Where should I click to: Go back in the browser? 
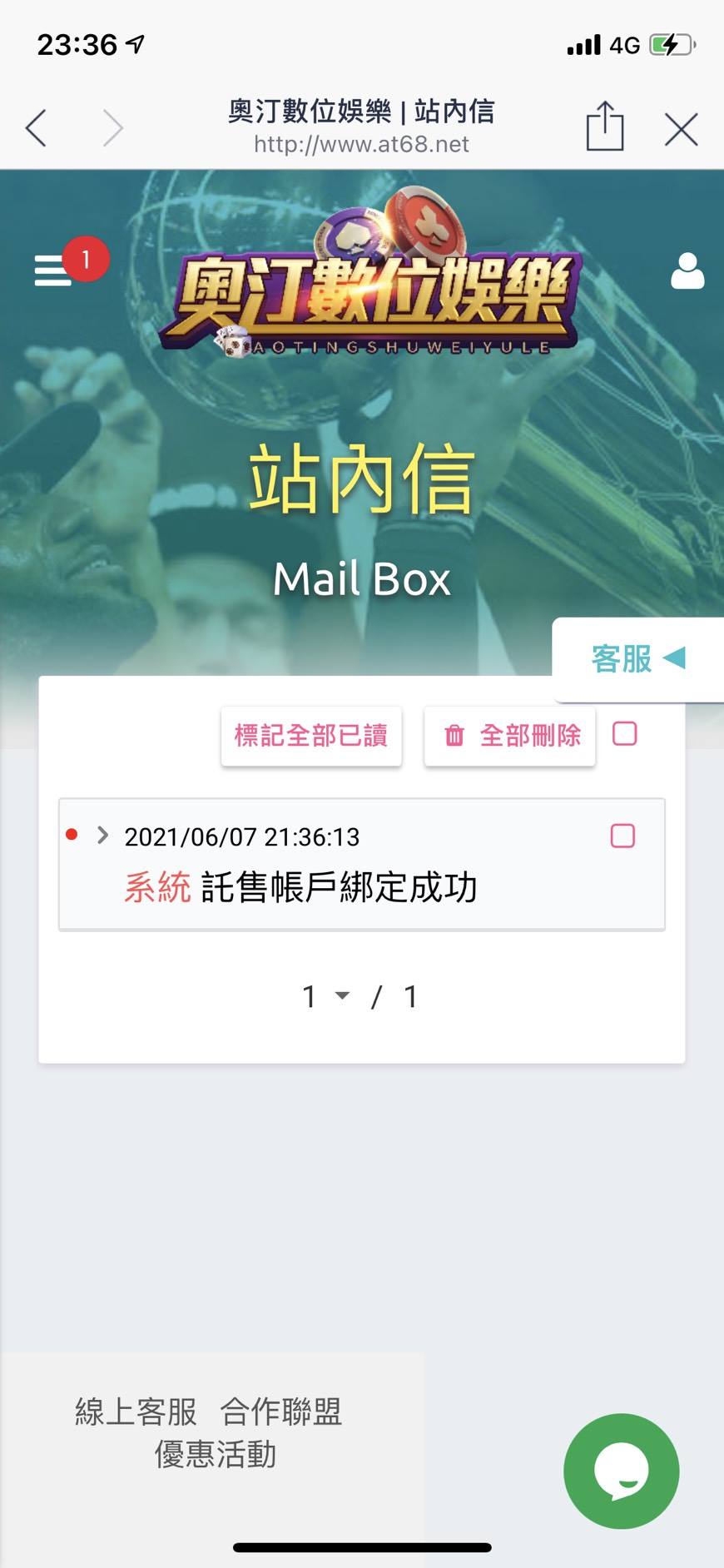pyautogui.click(x=36, y=128)
